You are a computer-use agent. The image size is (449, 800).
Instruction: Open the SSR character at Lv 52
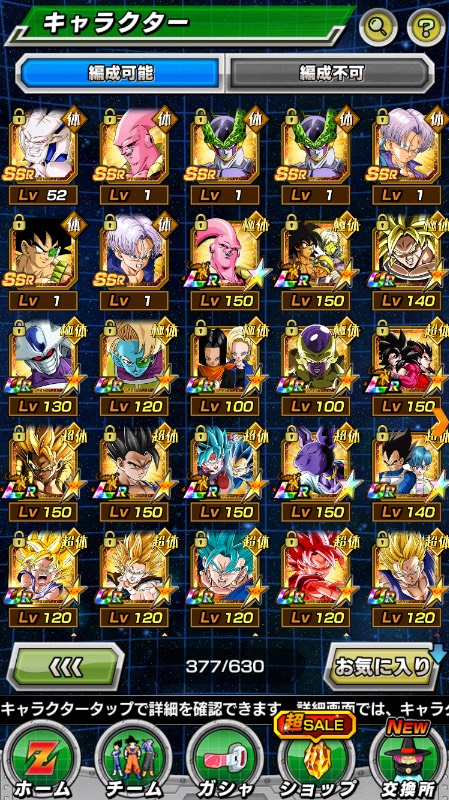[43, 157]
